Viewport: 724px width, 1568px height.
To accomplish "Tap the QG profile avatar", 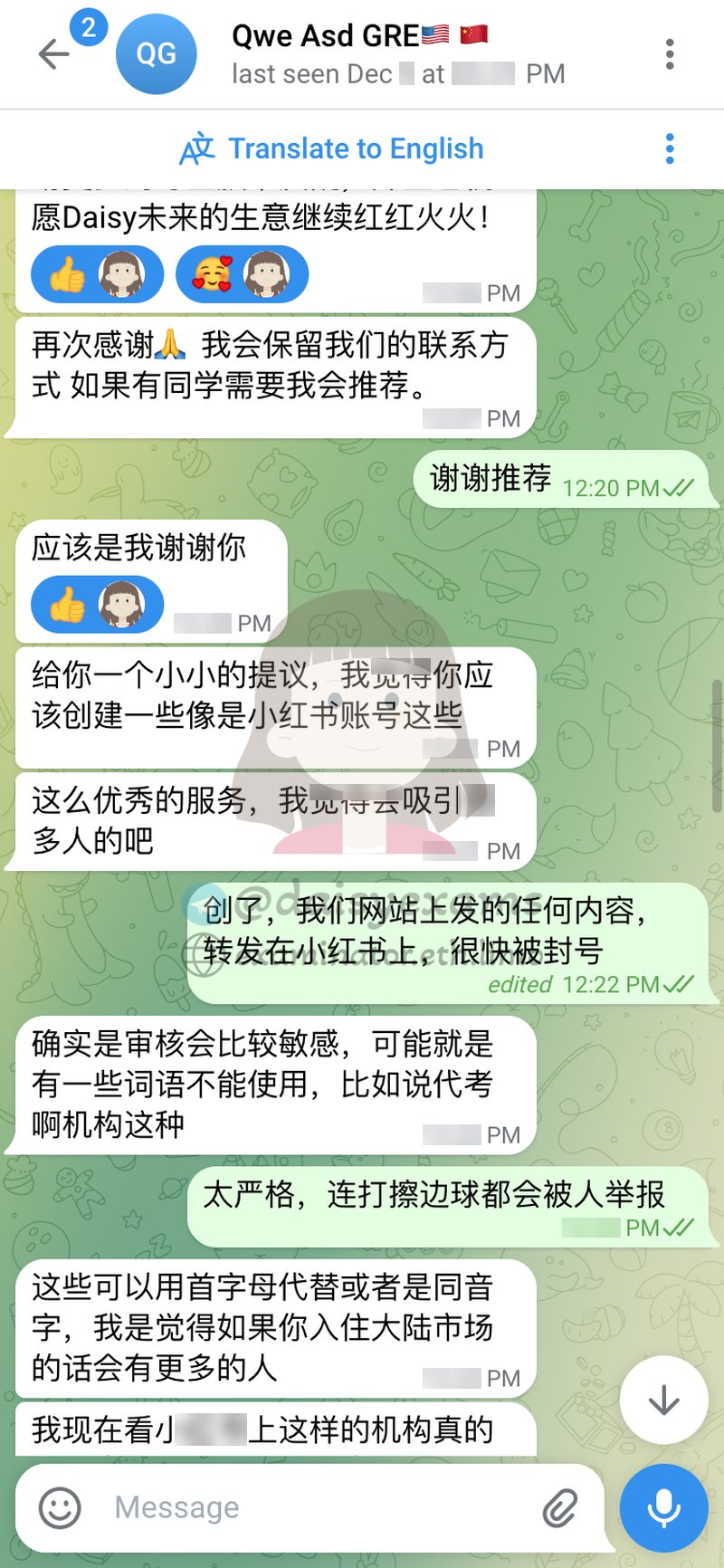I will [157, 53].
